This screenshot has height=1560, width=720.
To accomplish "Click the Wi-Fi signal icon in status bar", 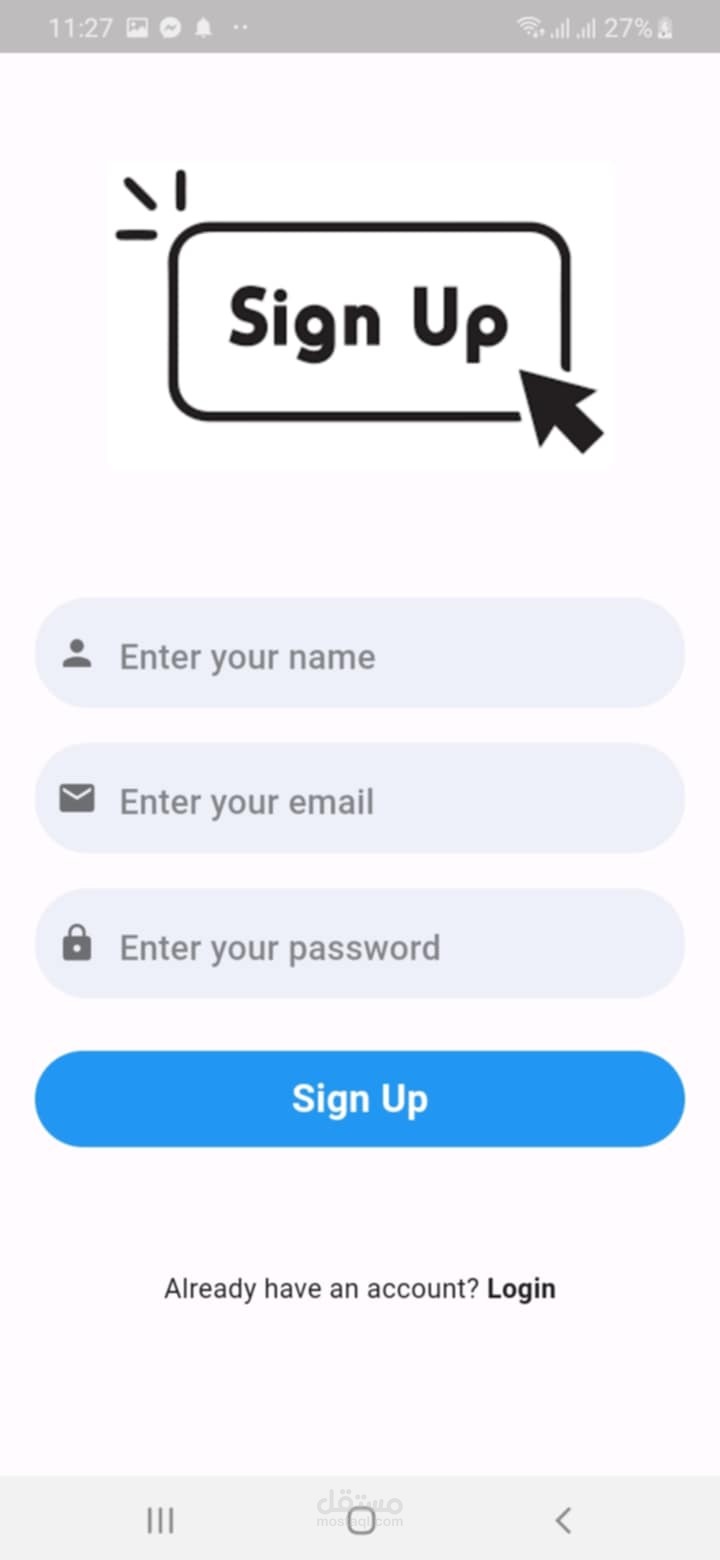I will pyautogui.click(x=530, y=27).
